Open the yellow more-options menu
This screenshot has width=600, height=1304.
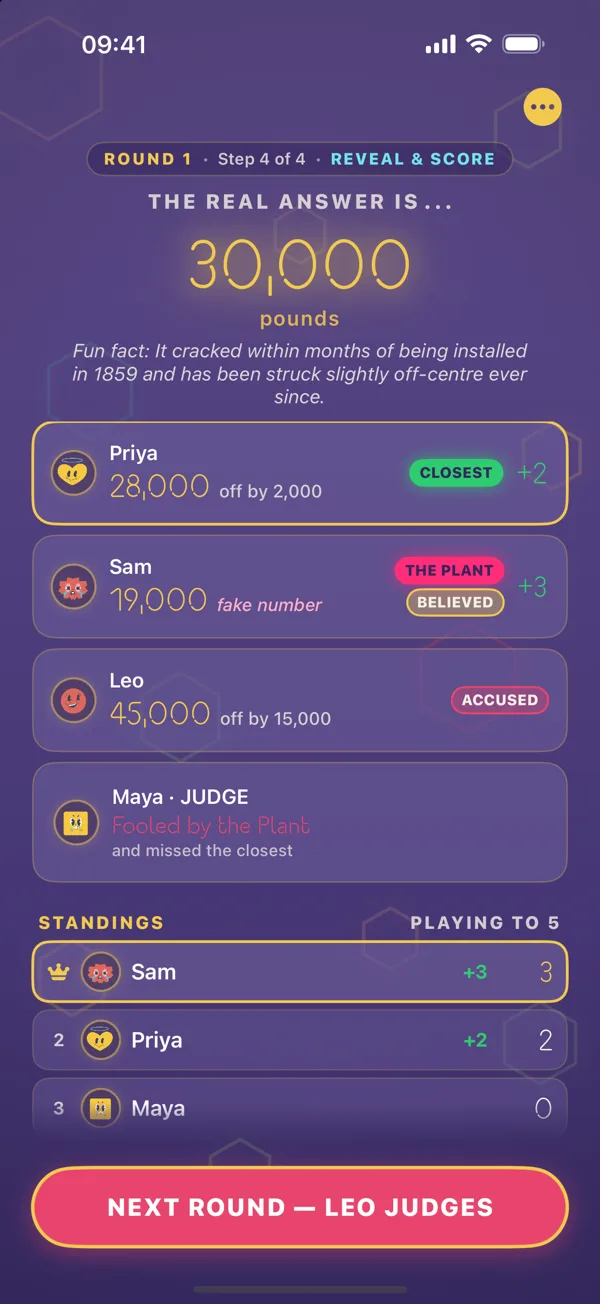542,107
